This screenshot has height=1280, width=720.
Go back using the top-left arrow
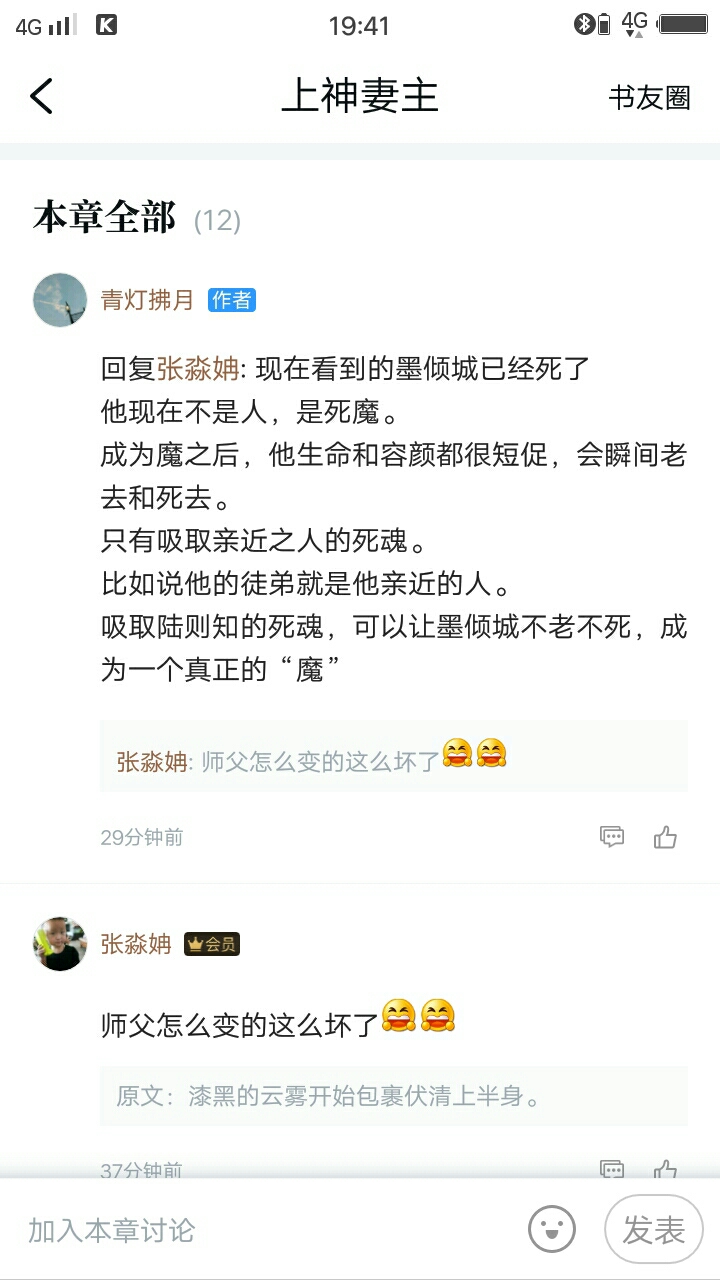42,97
